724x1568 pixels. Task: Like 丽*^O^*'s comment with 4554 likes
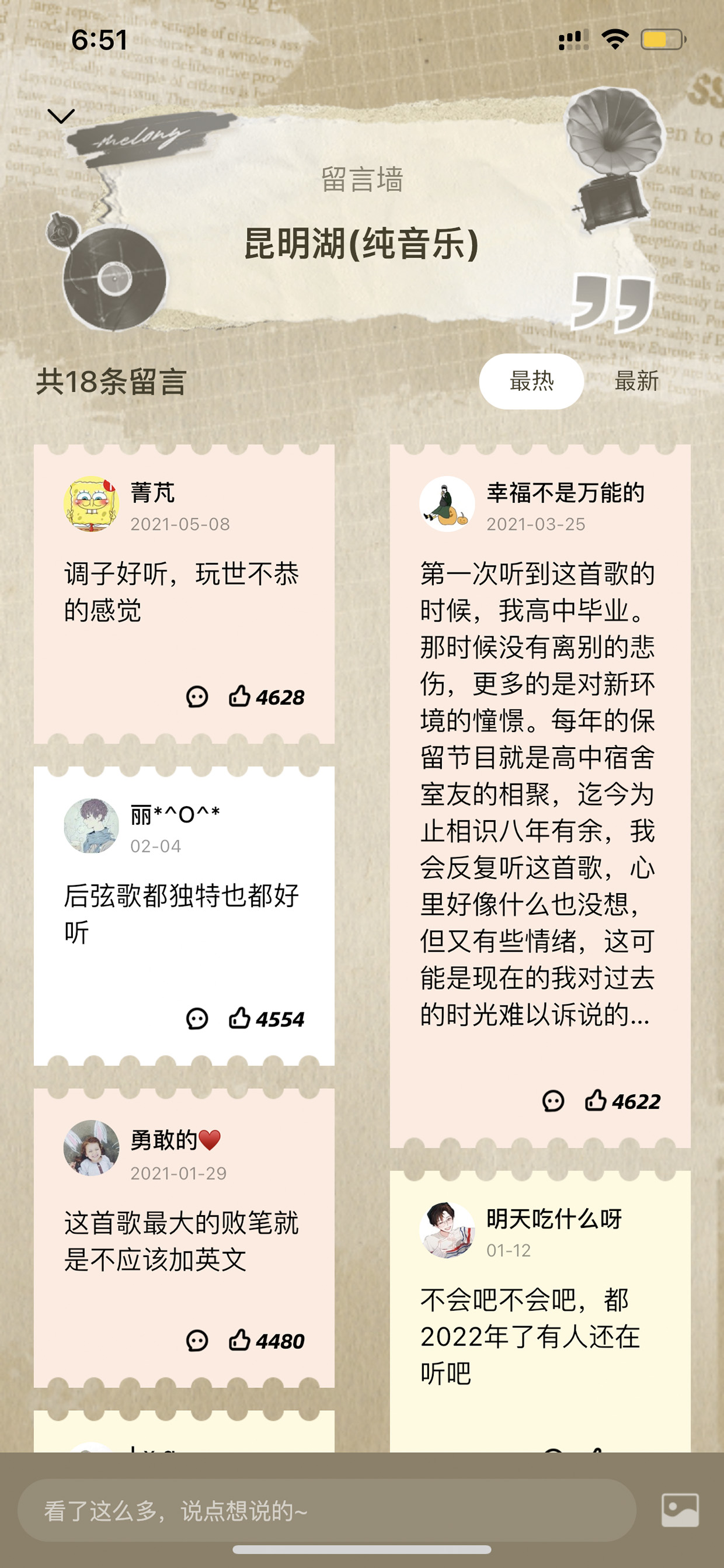point(266,1018)
